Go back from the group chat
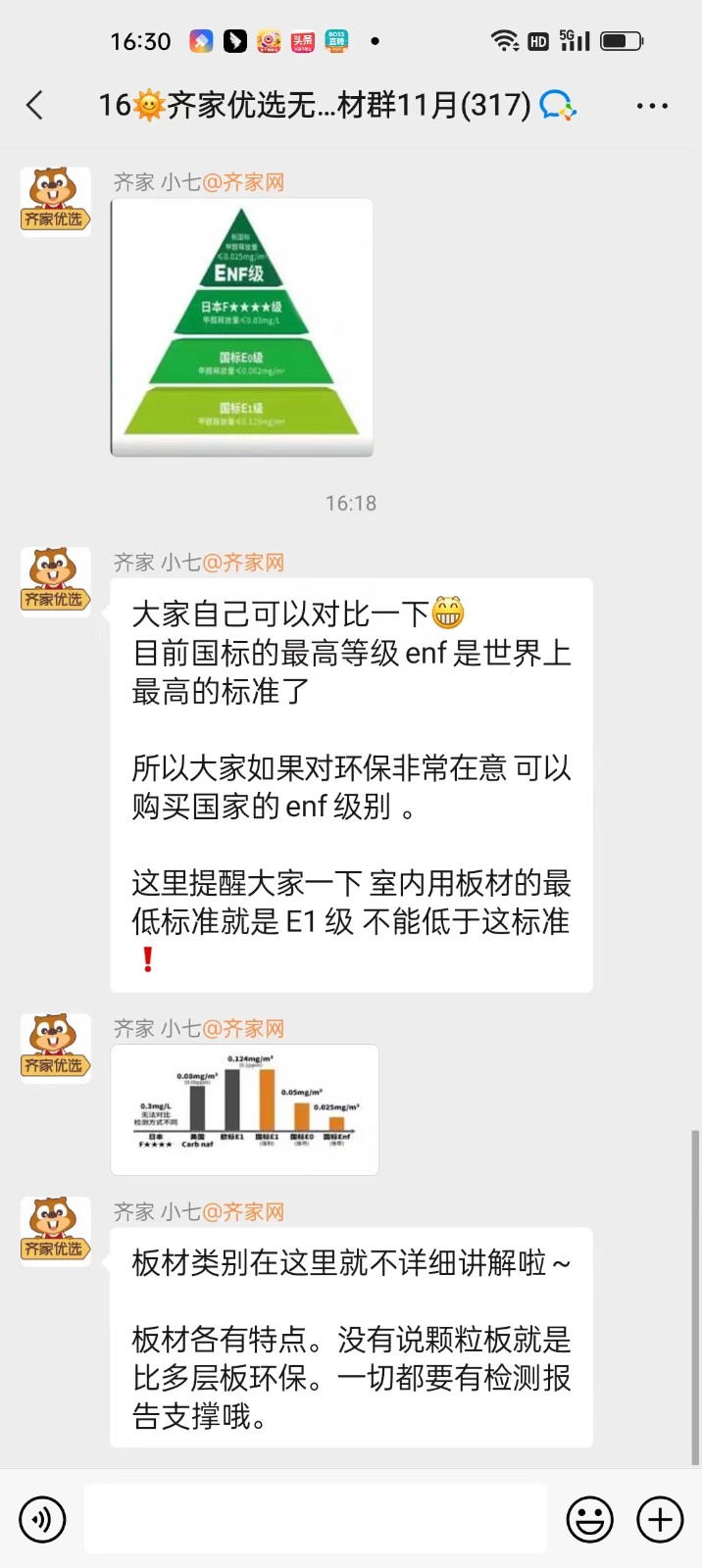Screen dimensions: 702x1568 [35, 105]
